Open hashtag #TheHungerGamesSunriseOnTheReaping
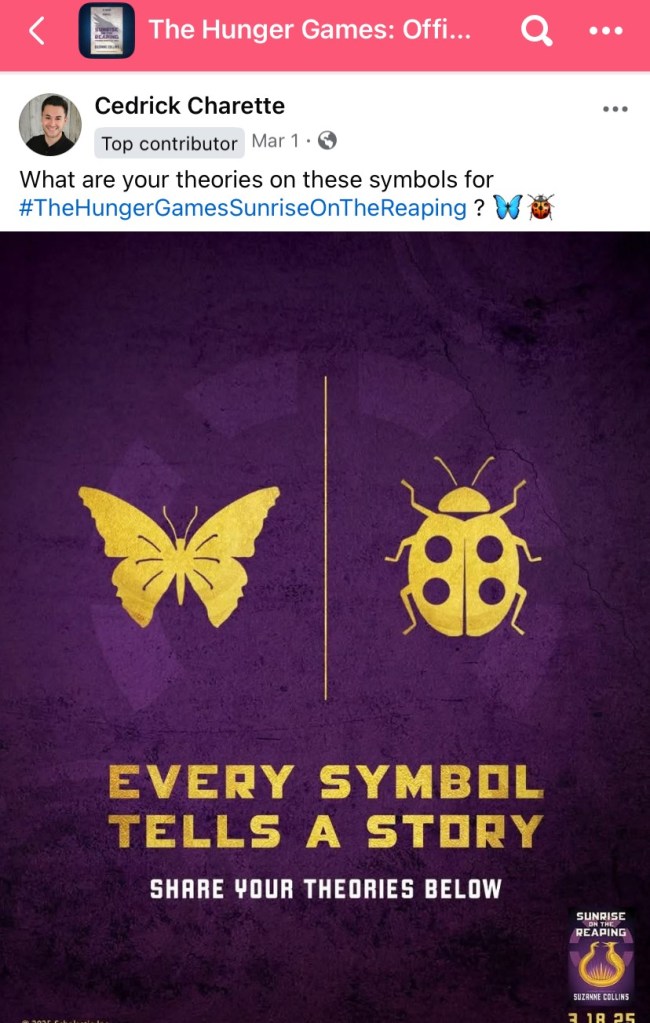This screenshot has width=650, height=1023. click(243, 208)
